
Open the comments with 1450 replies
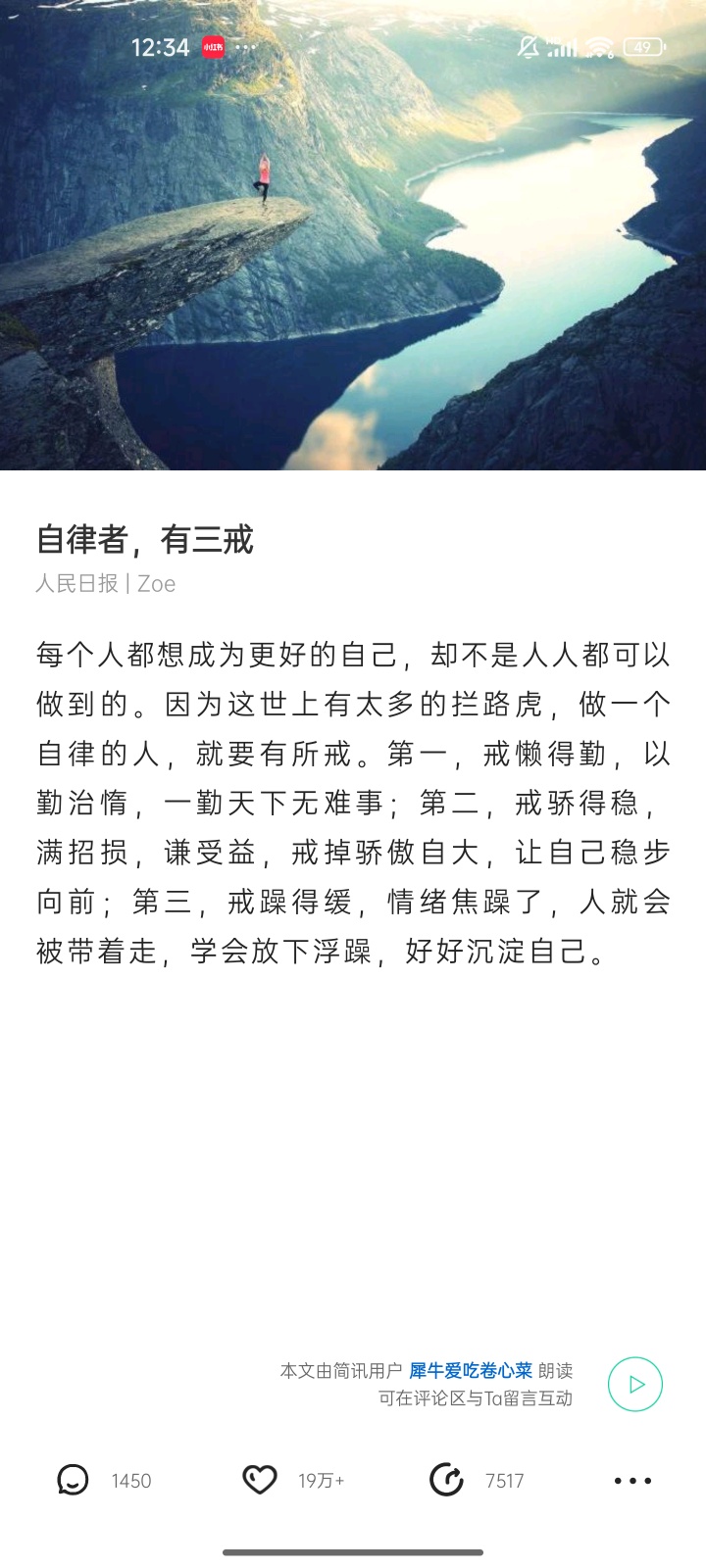pos(74,1480)
